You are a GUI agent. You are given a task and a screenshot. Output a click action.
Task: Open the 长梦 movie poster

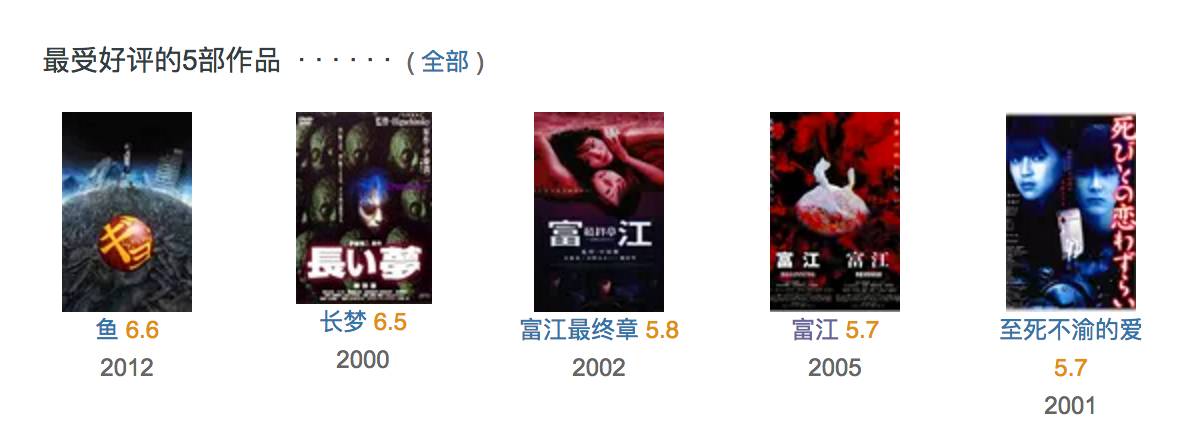point(363,208)
